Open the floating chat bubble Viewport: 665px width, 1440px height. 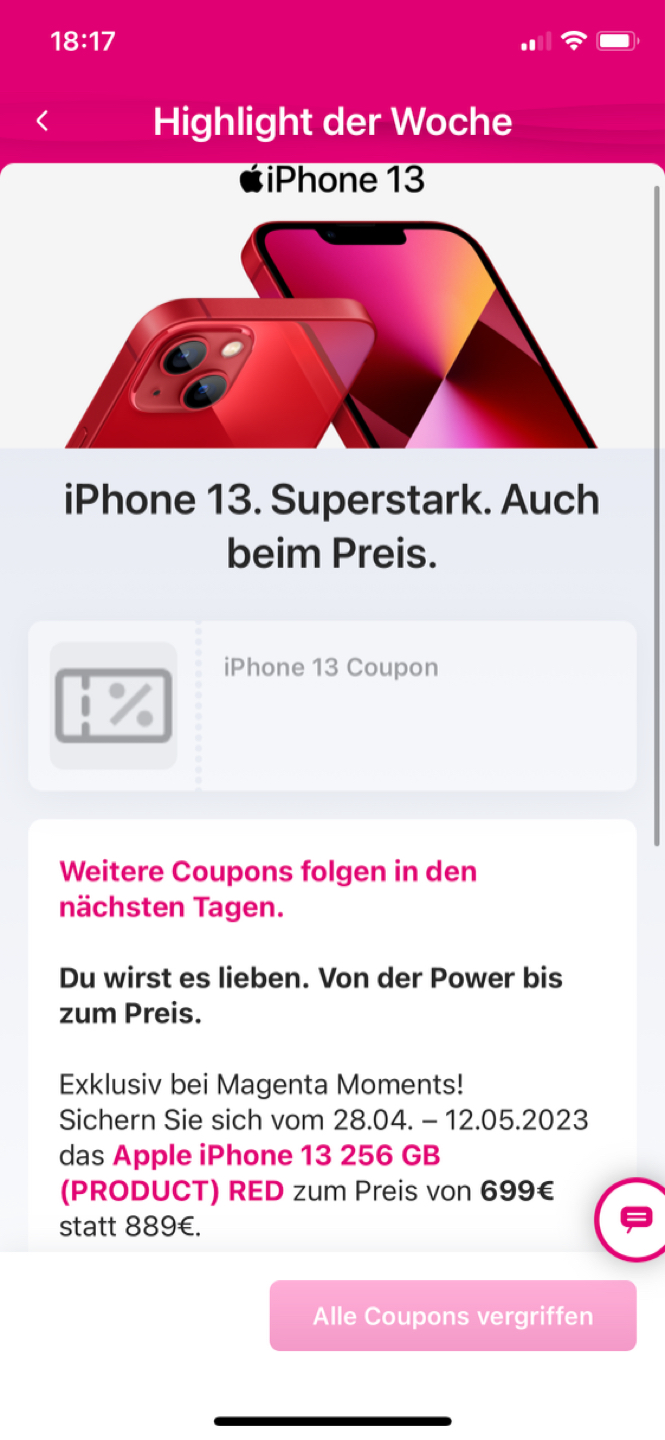[634, 1219]
